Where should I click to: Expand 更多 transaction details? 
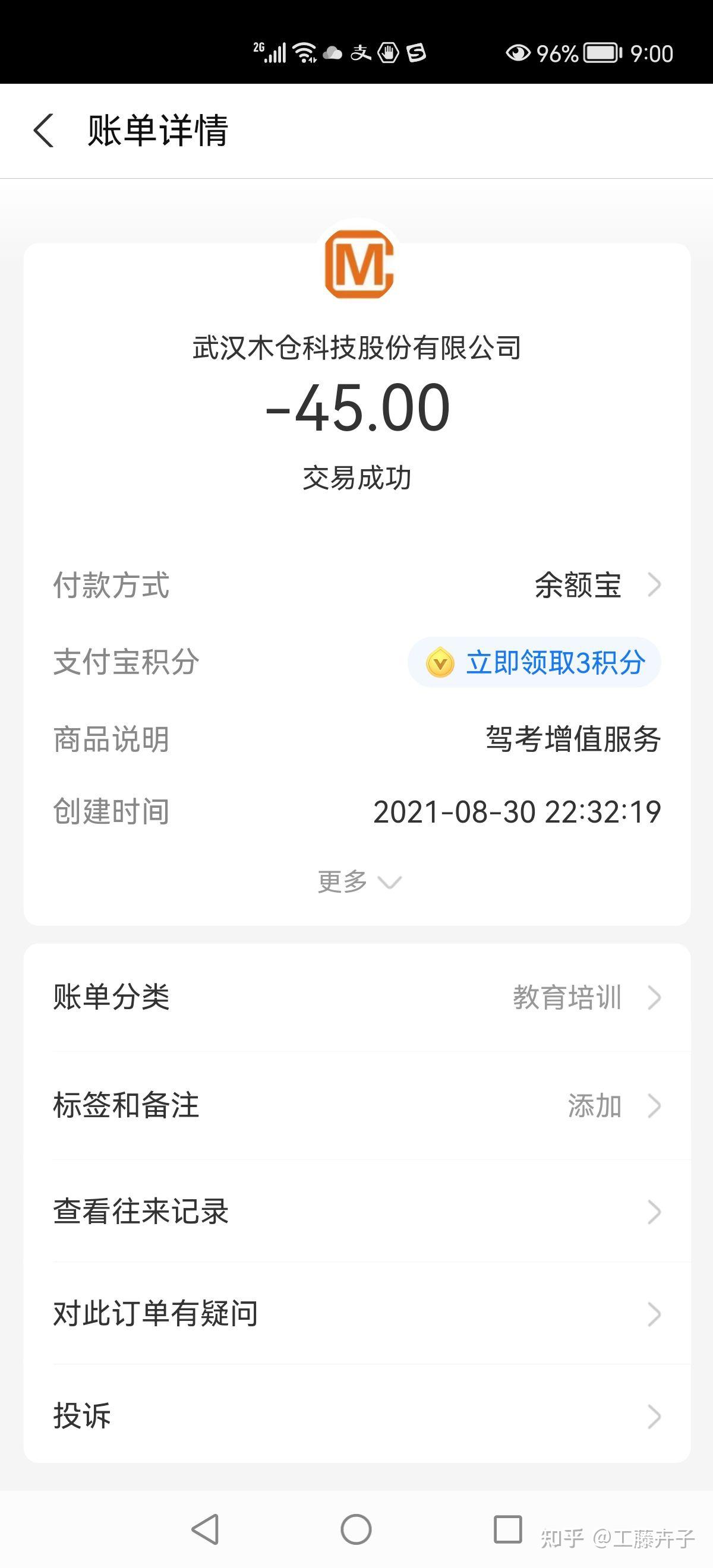[358, 881]
